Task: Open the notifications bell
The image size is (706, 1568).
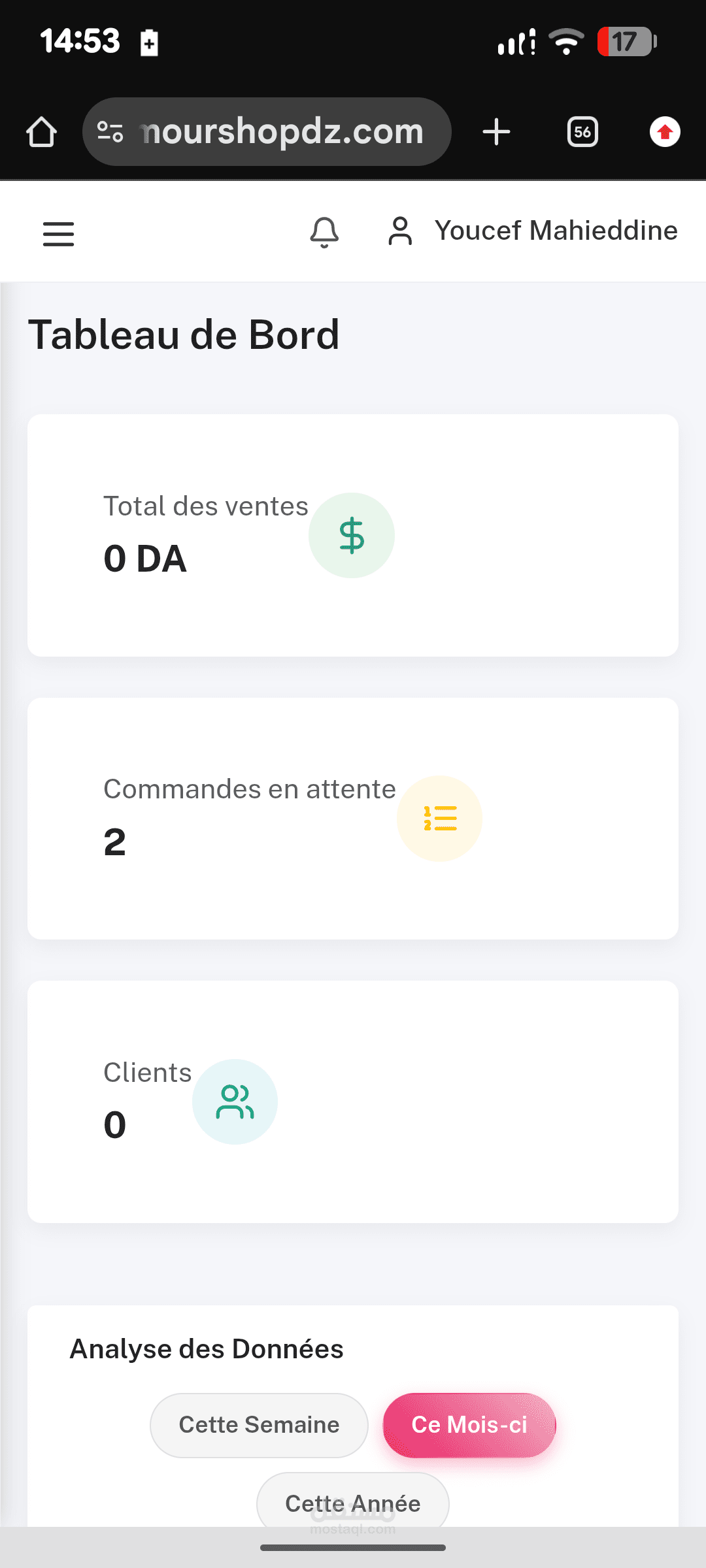Action: pos(324,232)
